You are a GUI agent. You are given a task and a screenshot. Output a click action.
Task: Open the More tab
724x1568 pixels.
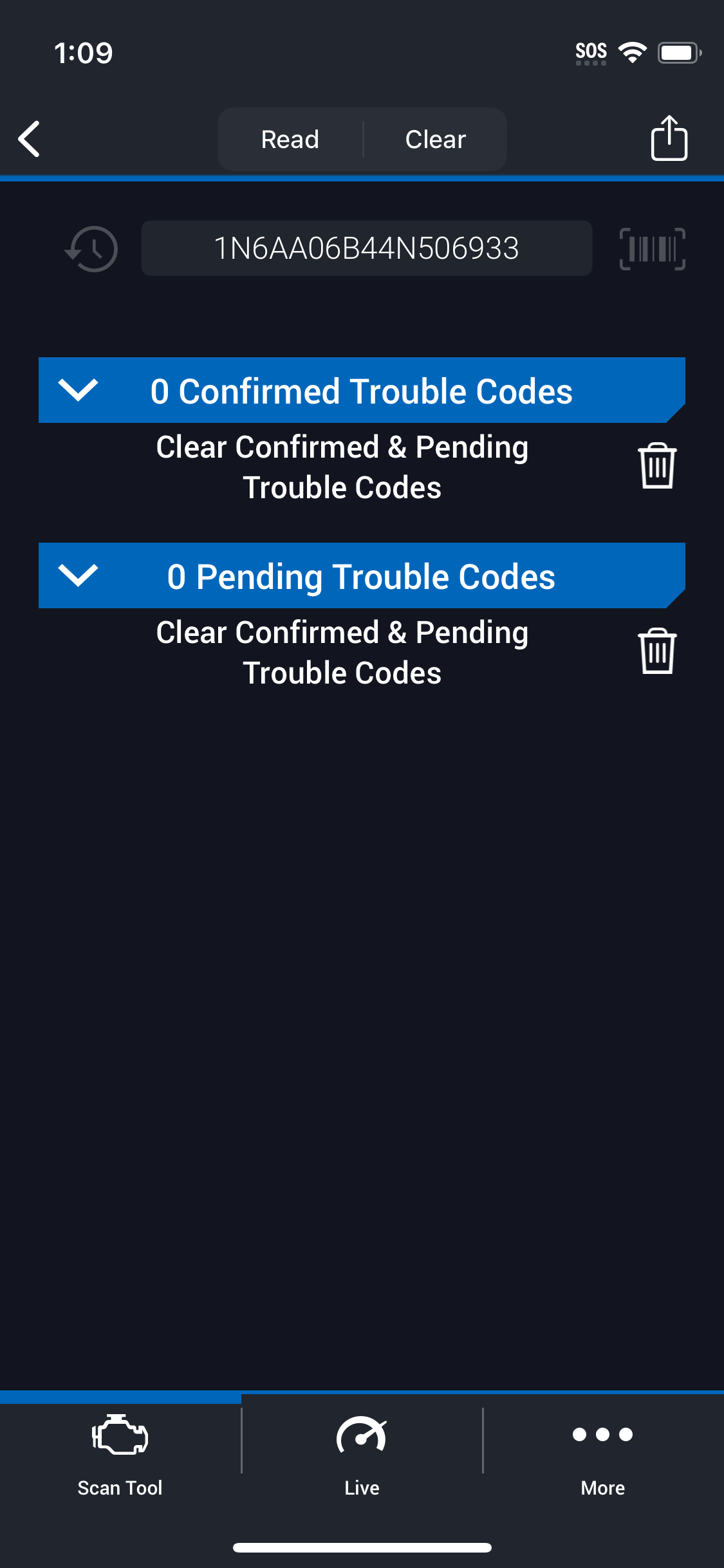pyautogui.click(x=603, y=1456)
